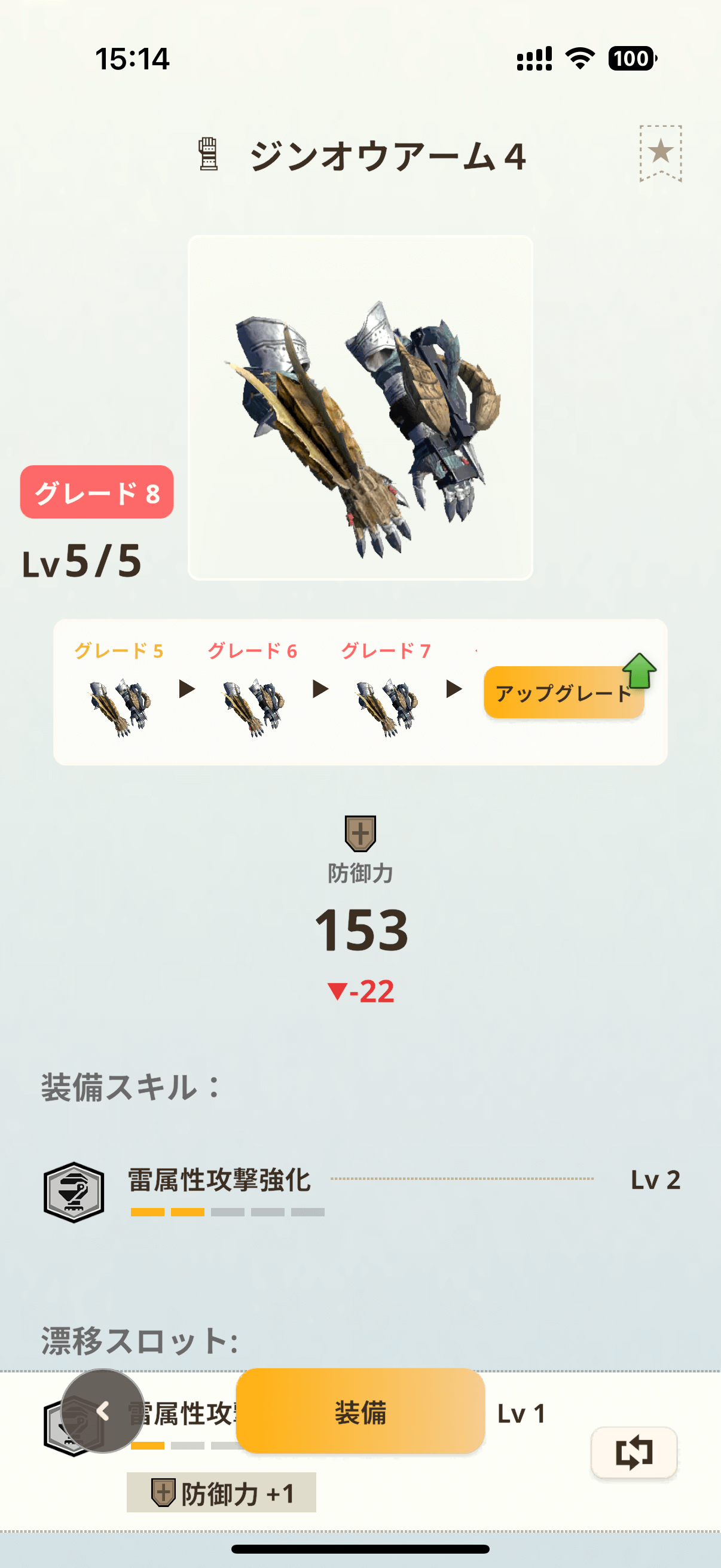Tap the swap arrows button
This screenshot has height=1568, width=721.
coord(634,1453)
